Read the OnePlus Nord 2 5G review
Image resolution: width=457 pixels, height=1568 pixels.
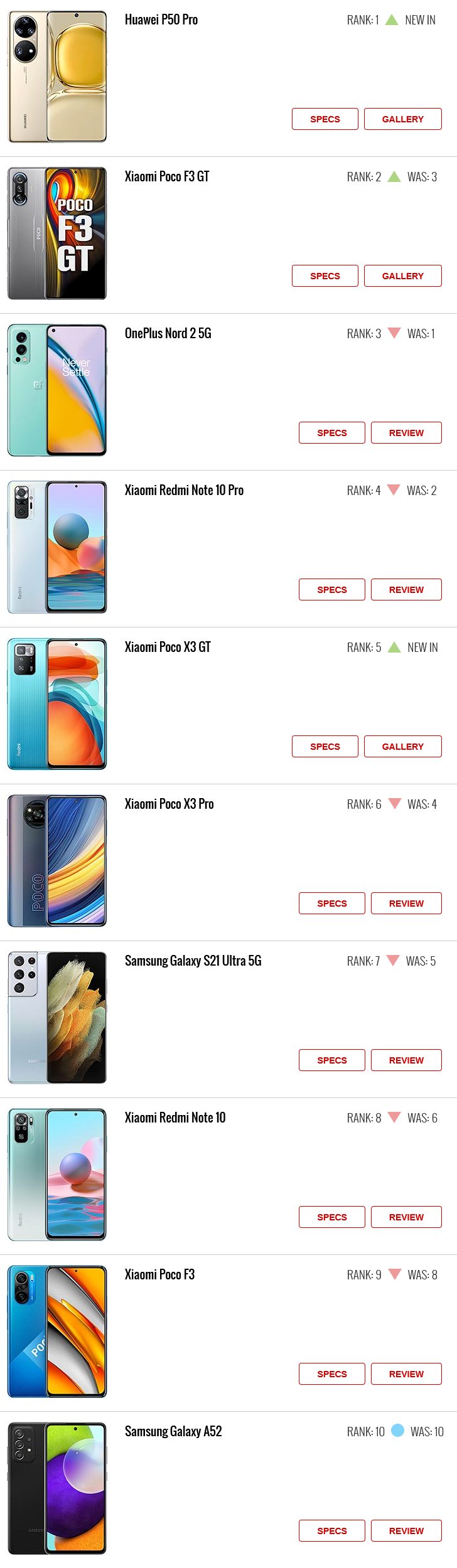pyautogui.click(x=406, y=433)
